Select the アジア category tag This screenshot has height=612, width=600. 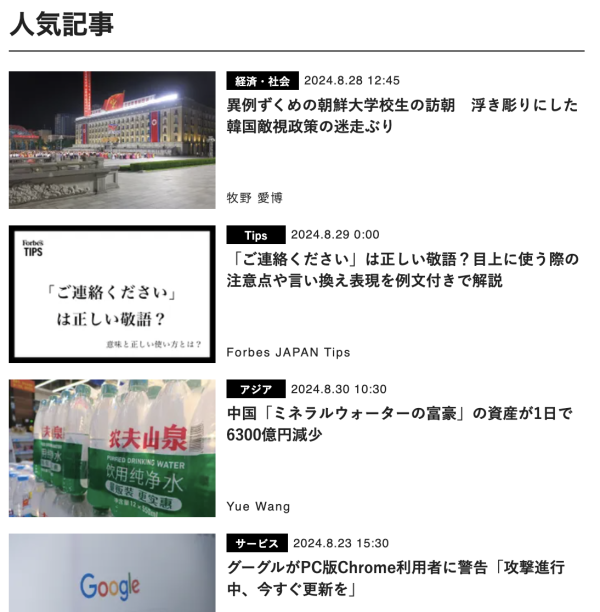tap(256, 389)
